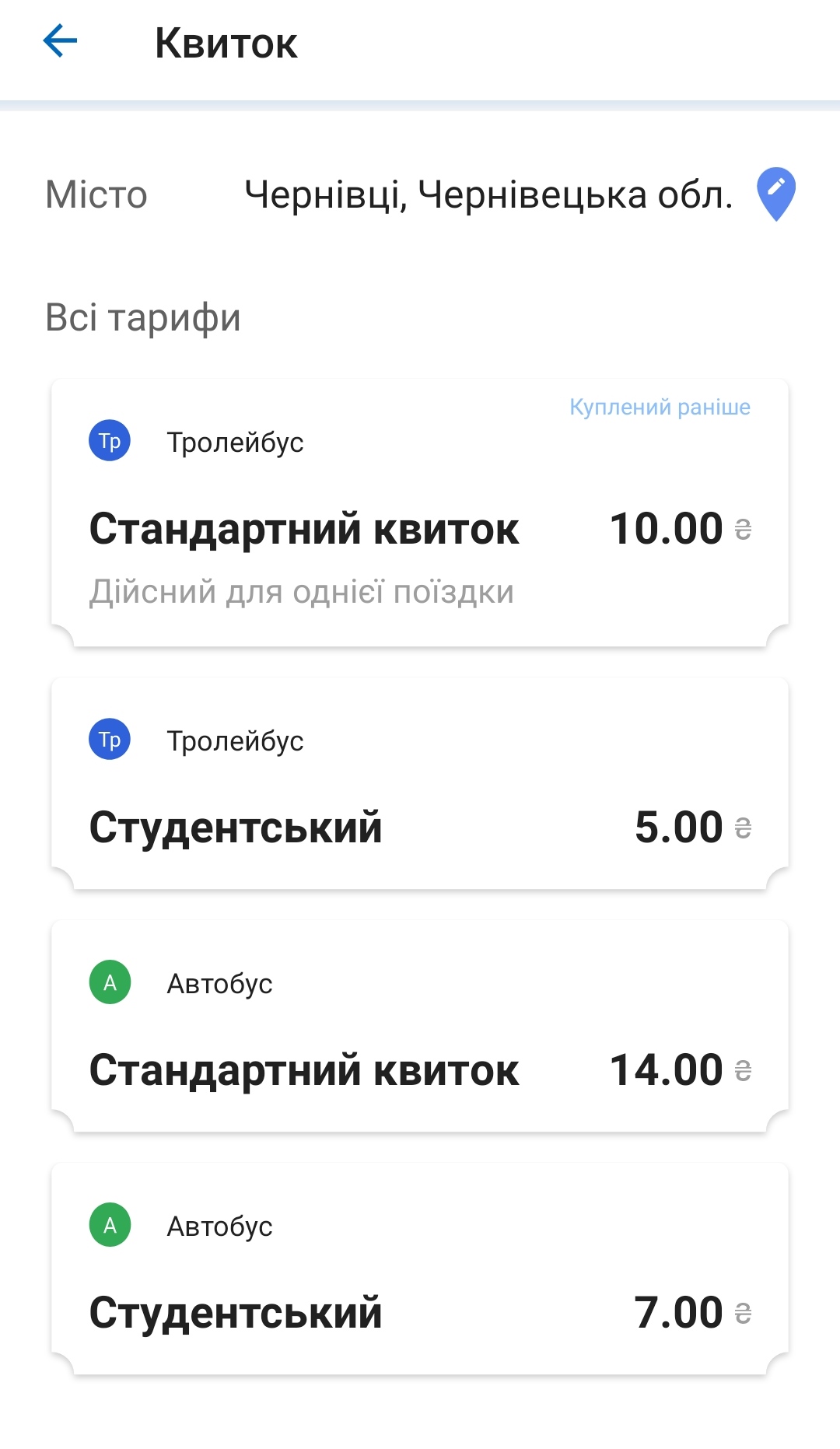Screen dimensions: 840x1449
Task: Pick the Автобус Студентський ticket for 7.00
Action: pyautogui.click(x=420, y=1269)
